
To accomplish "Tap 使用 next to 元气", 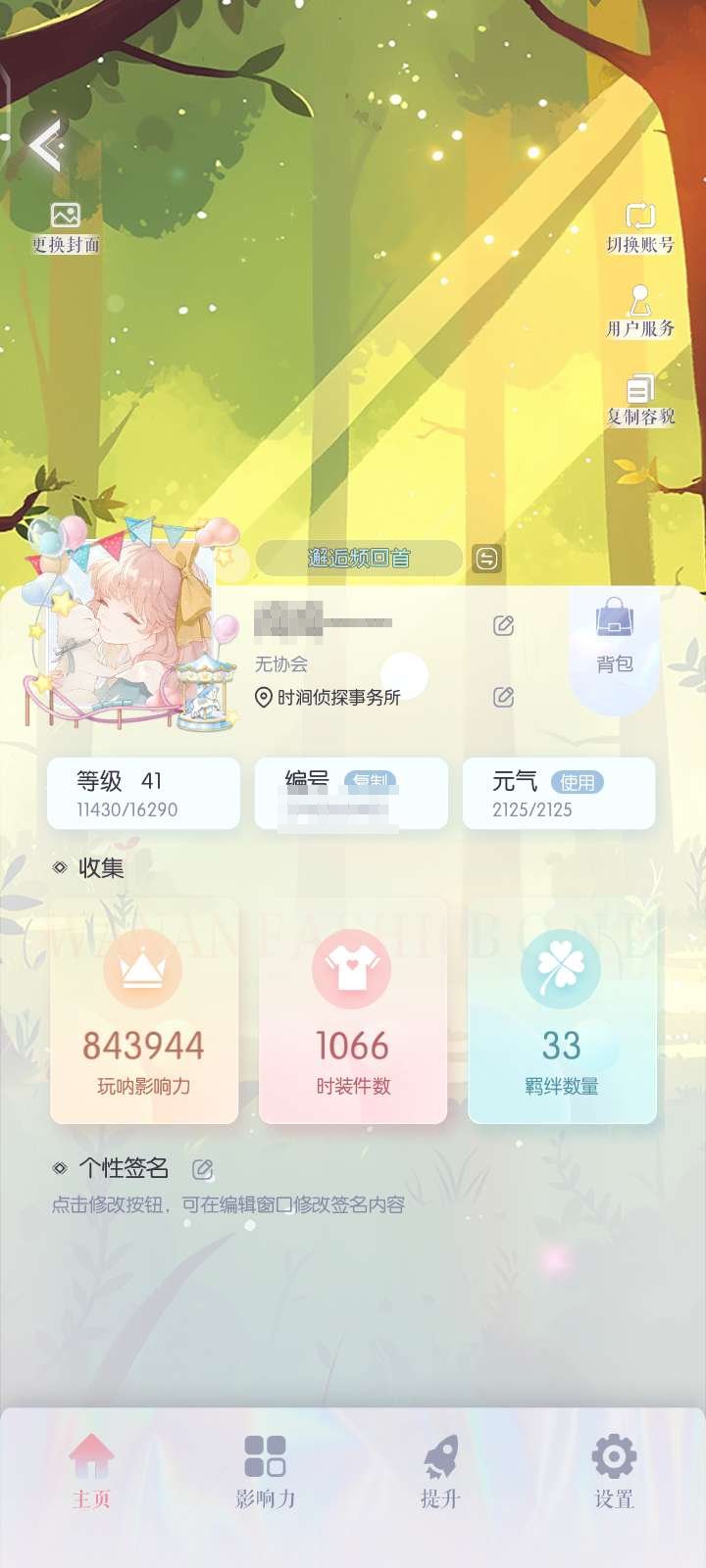I will click(577, 782).
